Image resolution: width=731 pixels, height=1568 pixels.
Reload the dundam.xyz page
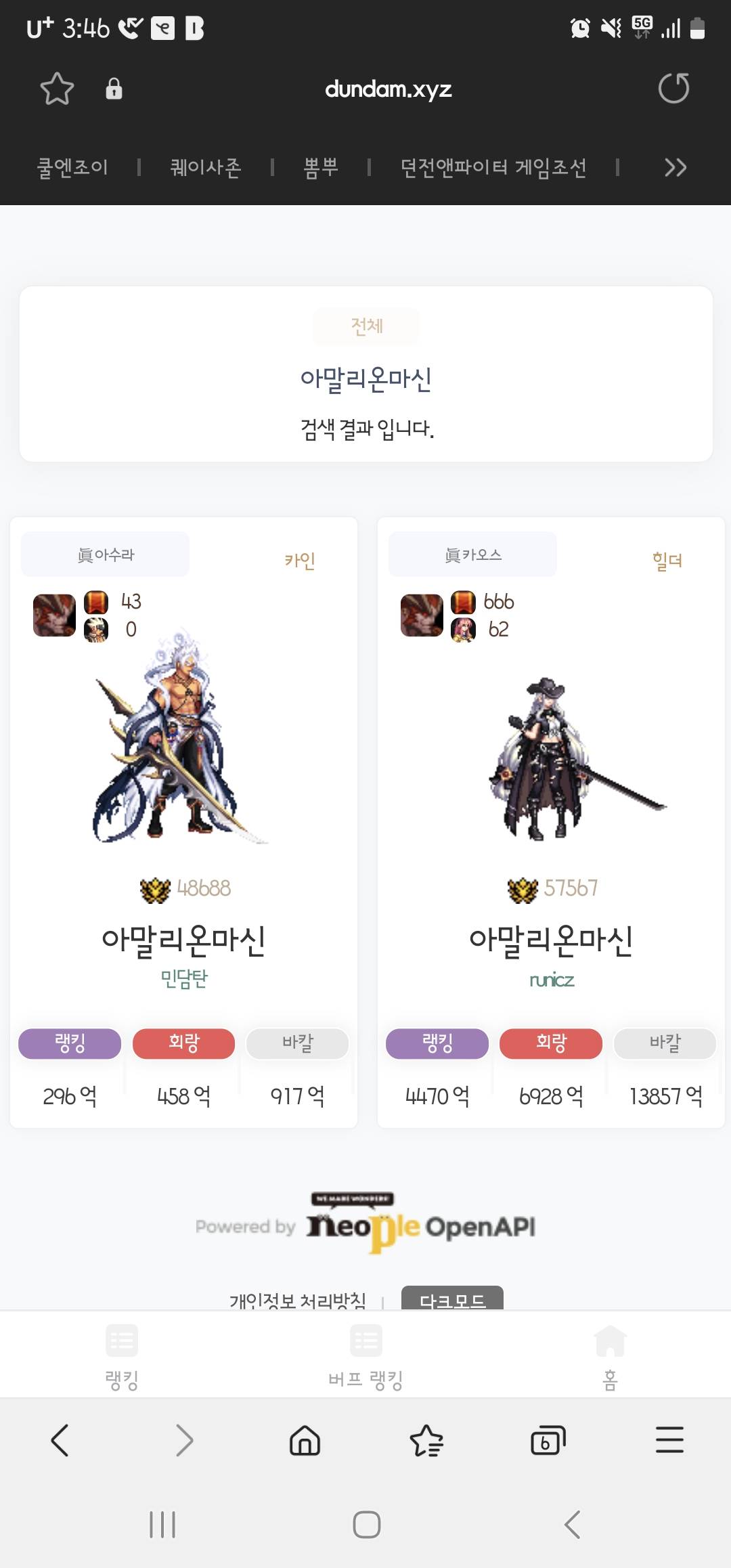coord(673,89)
